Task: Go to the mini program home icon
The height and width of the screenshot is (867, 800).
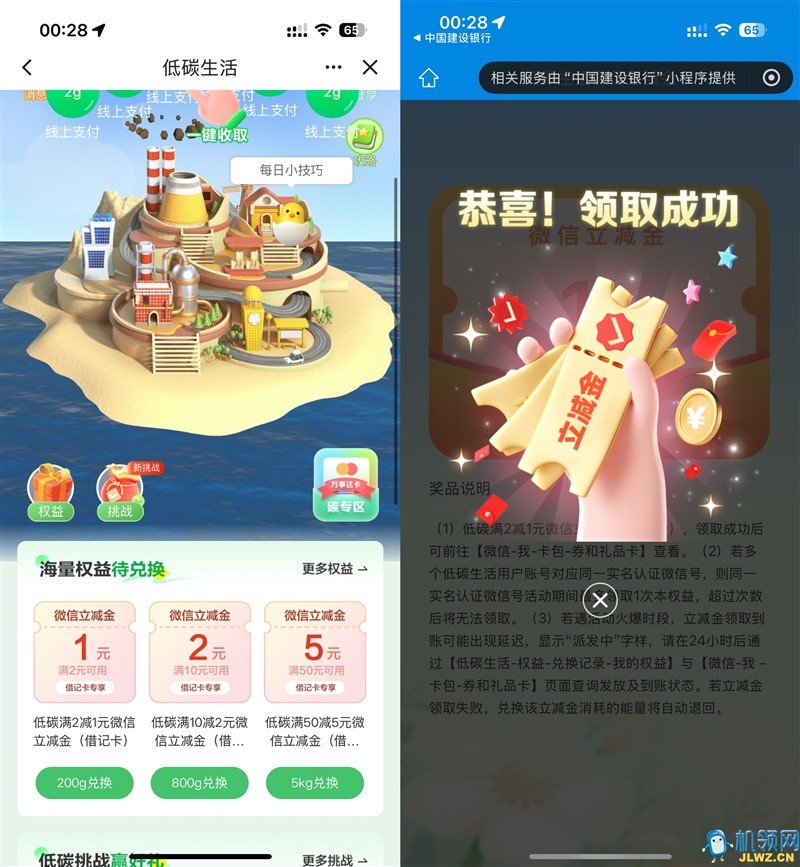Action: [x=429, y=78]
